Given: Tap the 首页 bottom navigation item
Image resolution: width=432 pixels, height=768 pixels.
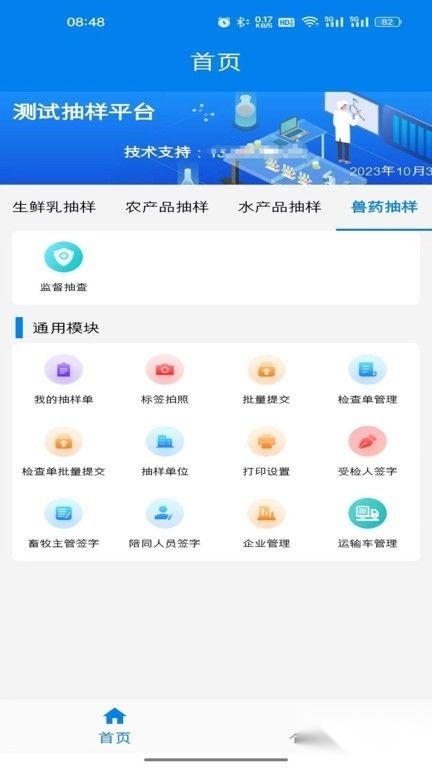Looking at the screenshot, I should point(115,726).
